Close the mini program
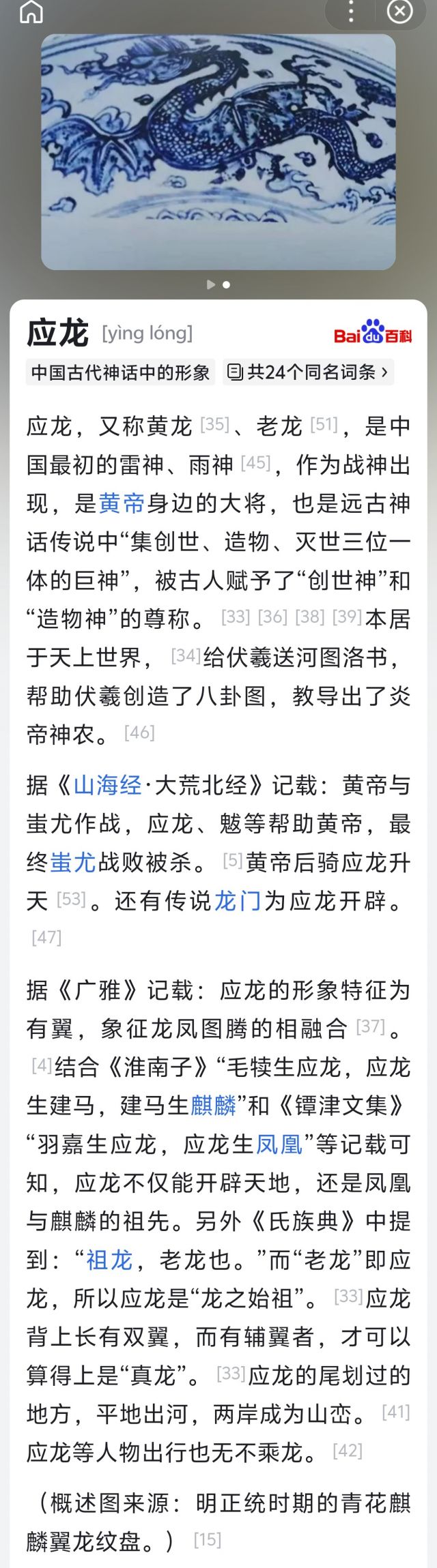Screen dimensions: 437x1568 click(399, 12)
